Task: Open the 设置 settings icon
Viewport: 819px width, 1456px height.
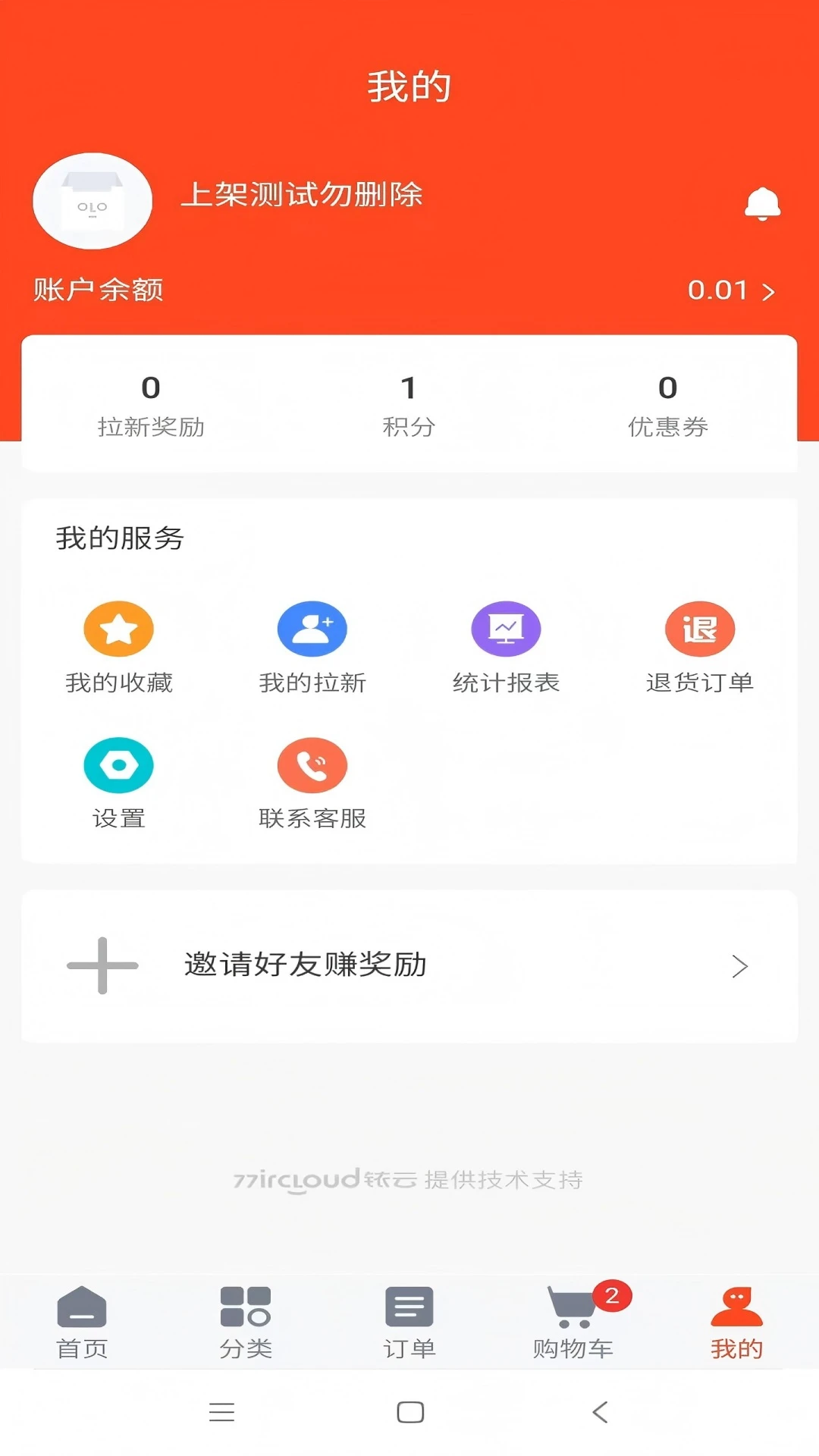Action: (x=118, y=764)
